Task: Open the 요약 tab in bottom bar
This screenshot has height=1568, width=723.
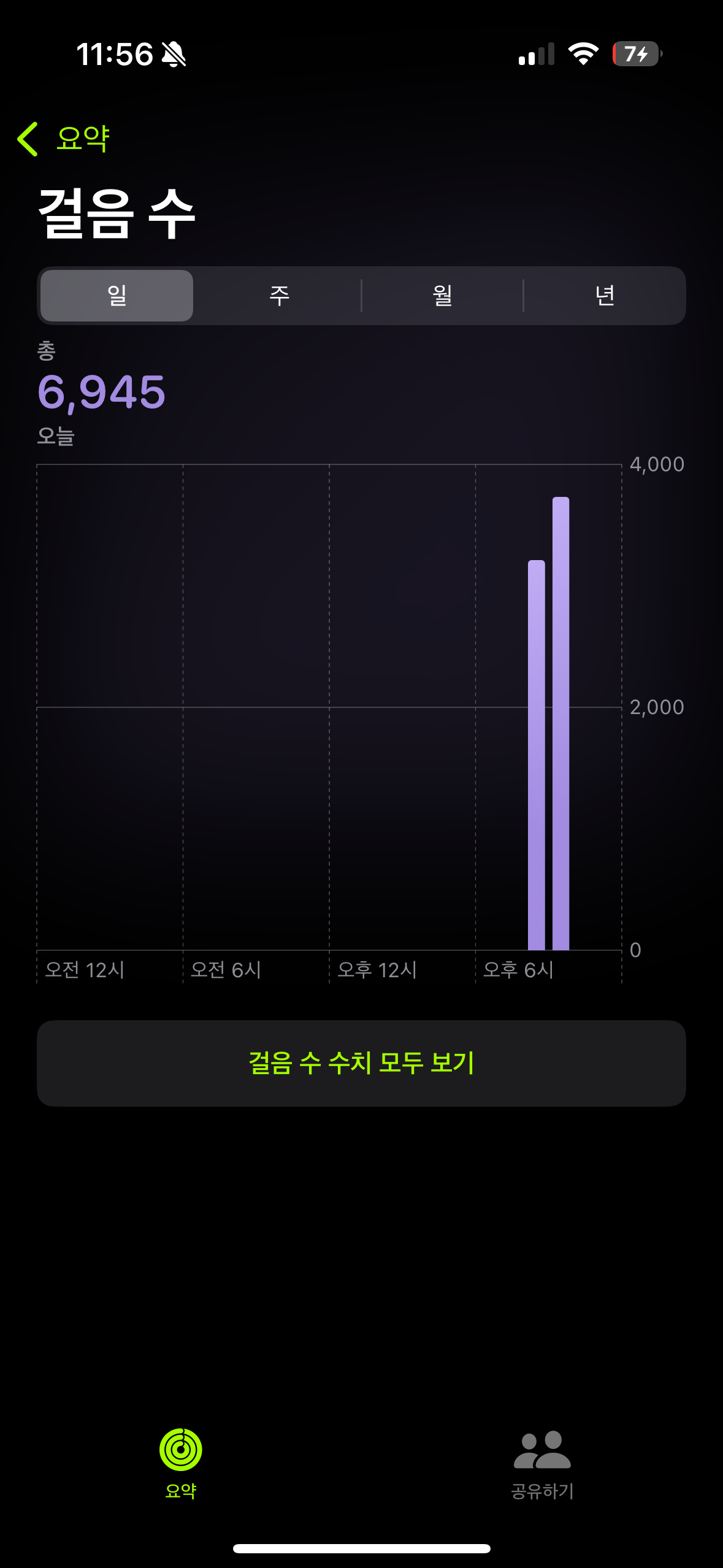Action: click(180, 1462)
